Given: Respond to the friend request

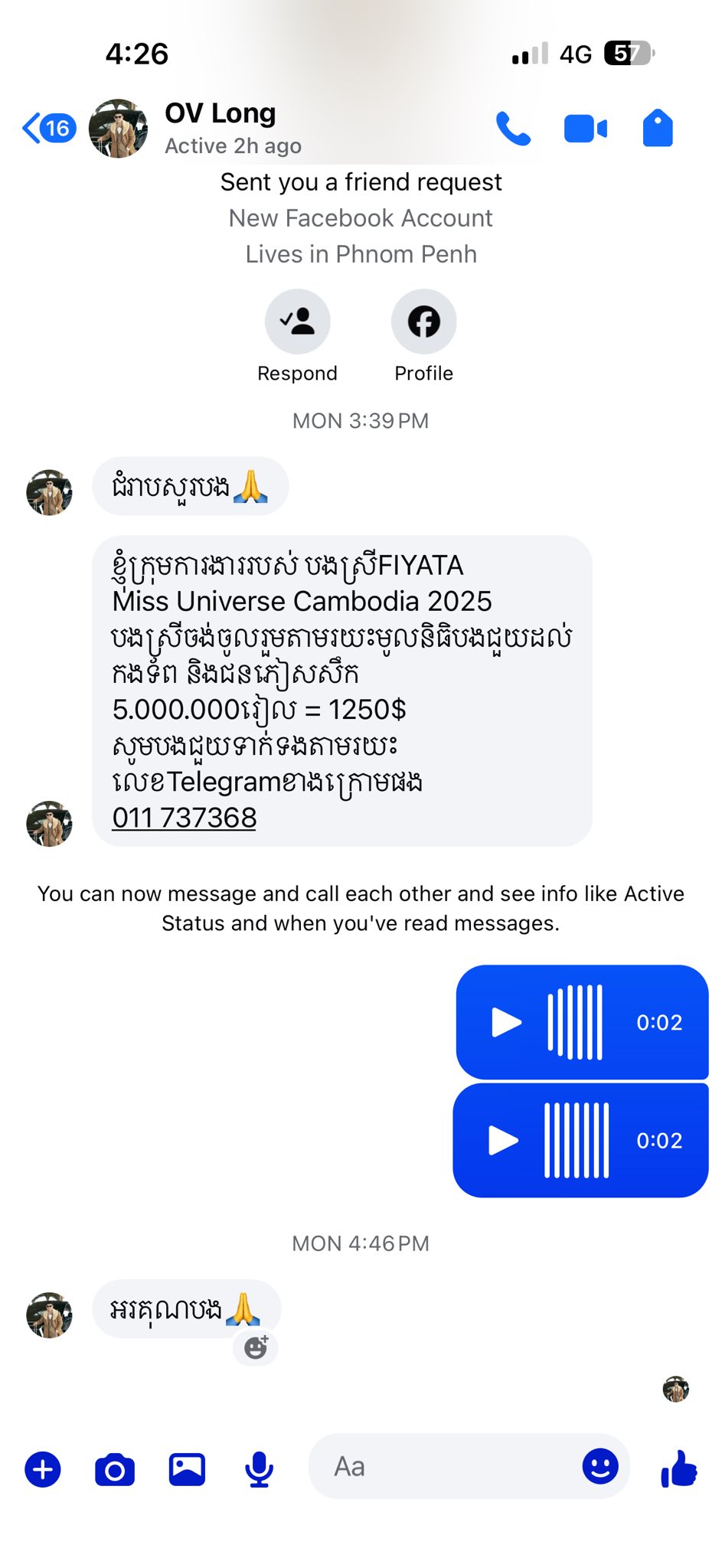Looking at the screenshot, I should click(297, 322).
